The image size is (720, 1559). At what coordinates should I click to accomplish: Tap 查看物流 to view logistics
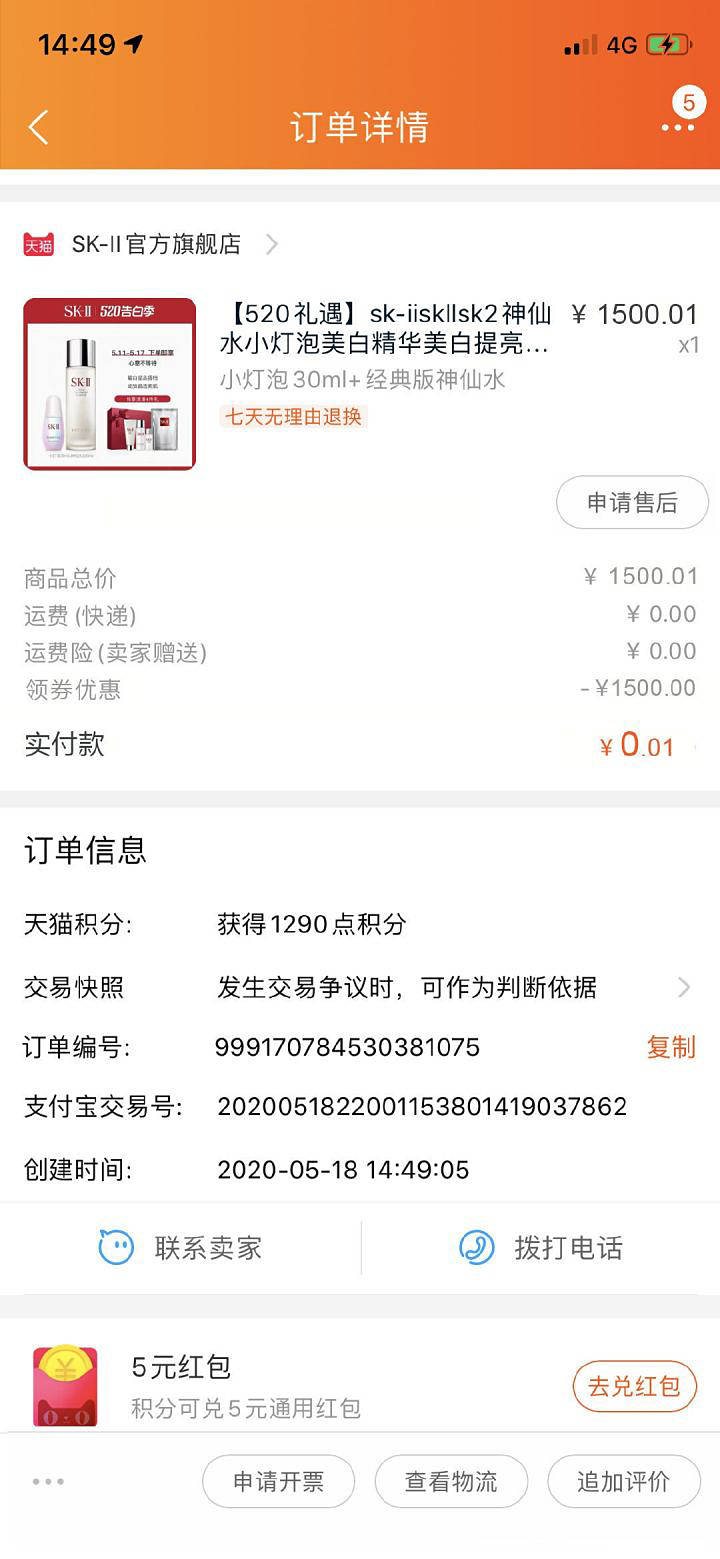(x=451, y=1481)
